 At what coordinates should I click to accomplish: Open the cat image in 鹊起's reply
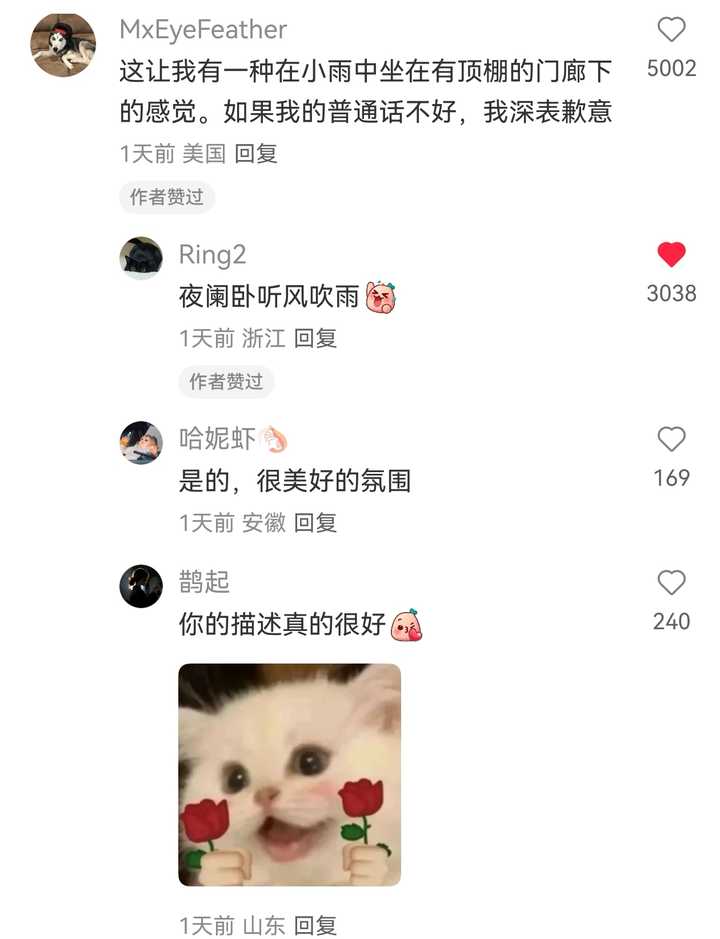pyautogui.click(x=289, y=774)
